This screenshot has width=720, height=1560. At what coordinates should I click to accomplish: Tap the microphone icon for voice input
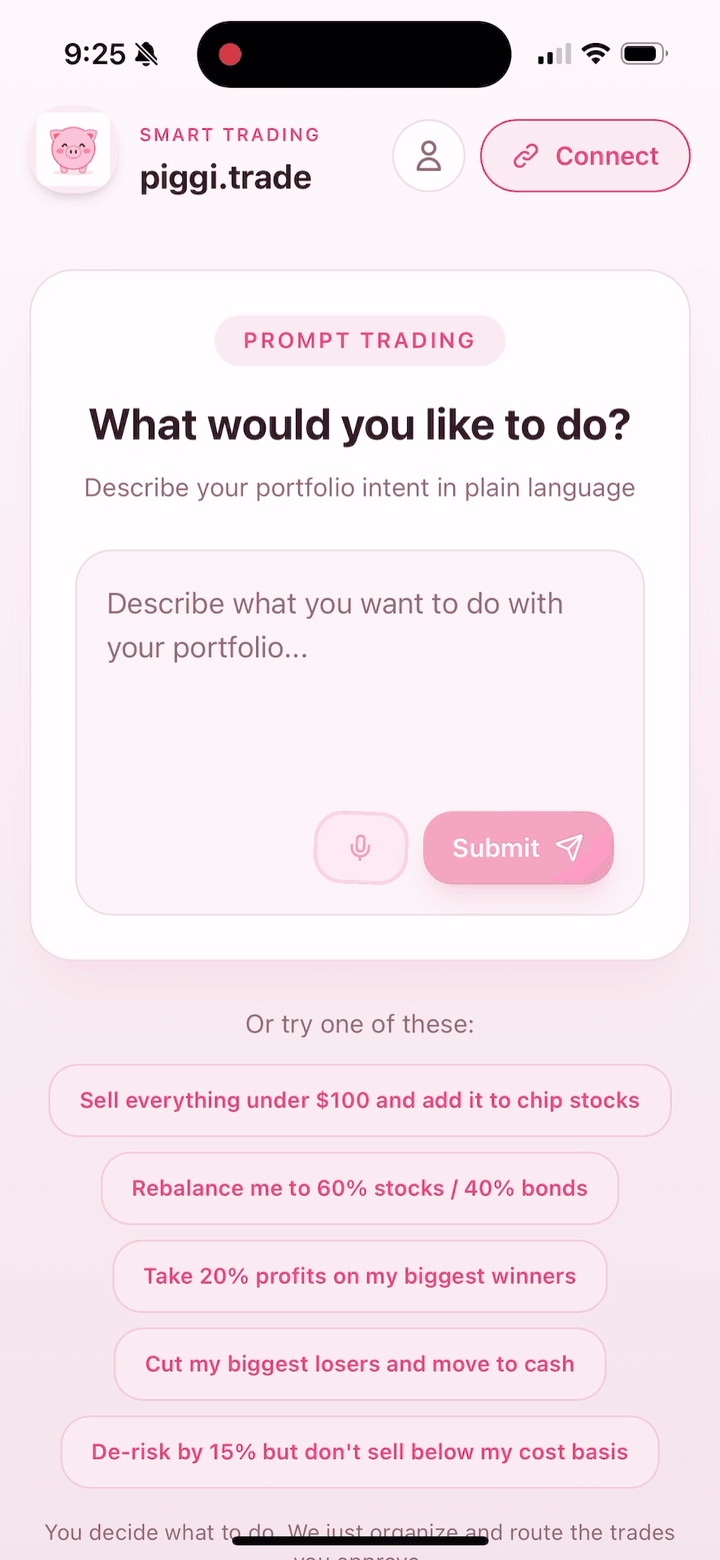(x=361, y=847)
